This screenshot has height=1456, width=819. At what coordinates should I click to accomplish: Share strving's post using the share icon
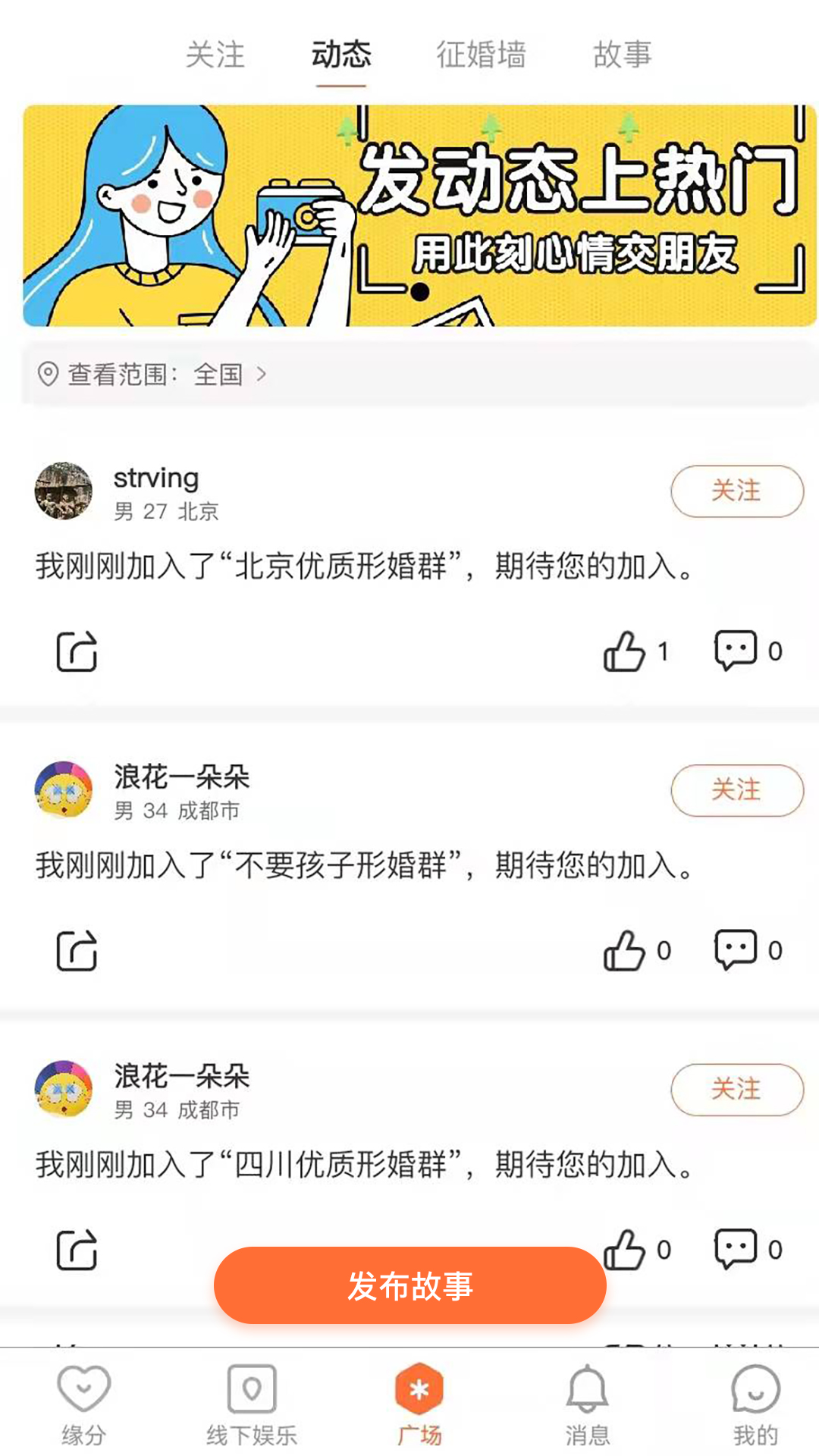coord(76,651)
